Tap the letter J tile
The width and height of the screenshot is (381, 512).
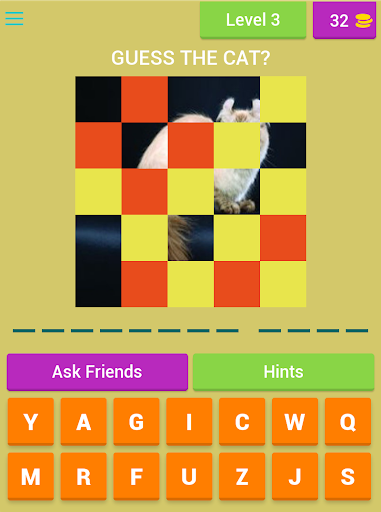click(x=295, y=476)
